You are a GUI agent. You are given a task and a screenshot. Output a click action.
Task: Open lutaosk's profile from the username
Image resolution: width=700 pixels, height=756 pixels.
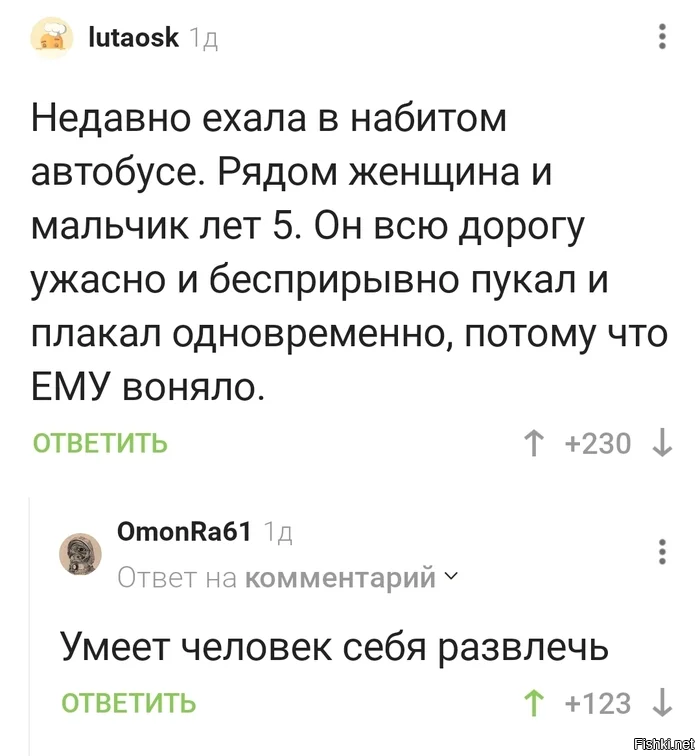133,38
